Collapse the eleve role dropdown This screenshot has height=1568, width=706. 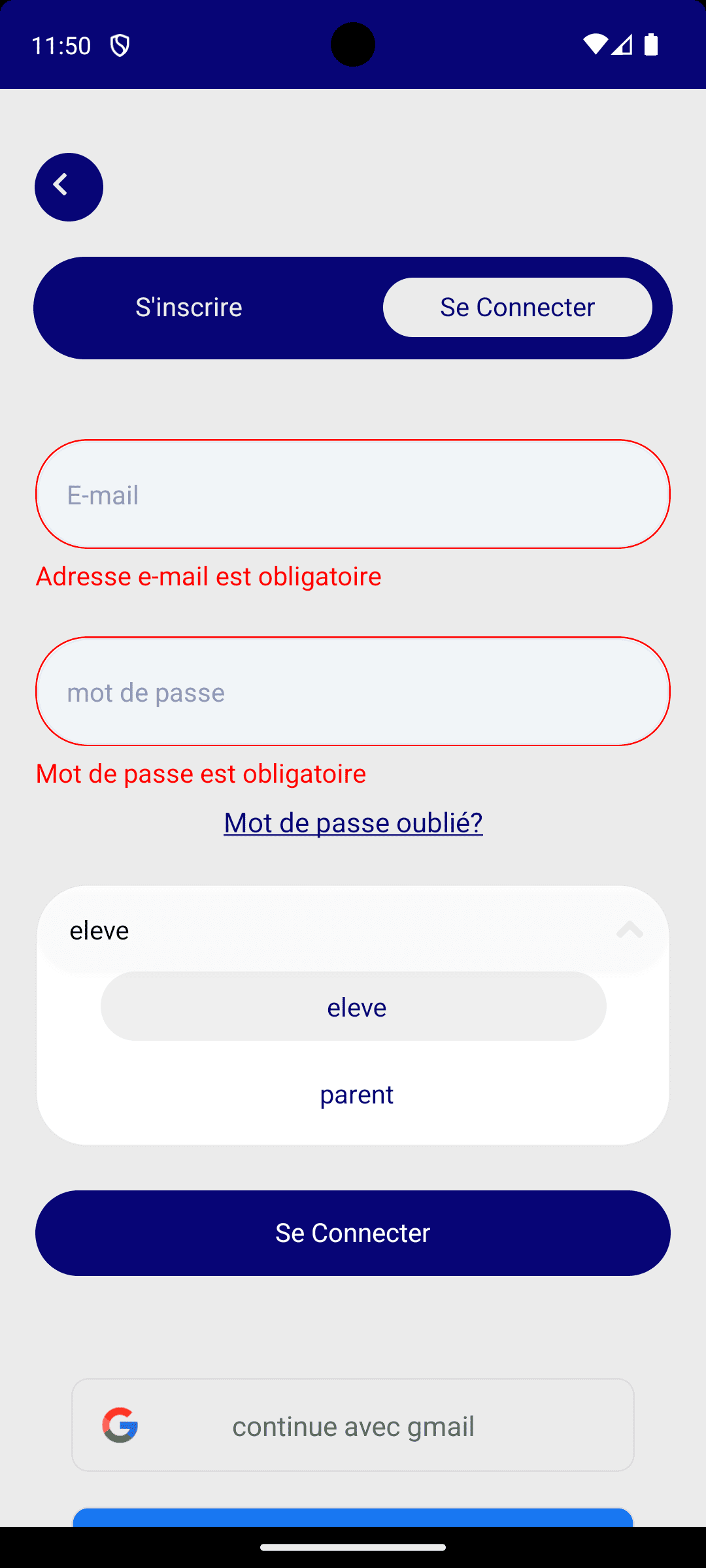point(353,930)
